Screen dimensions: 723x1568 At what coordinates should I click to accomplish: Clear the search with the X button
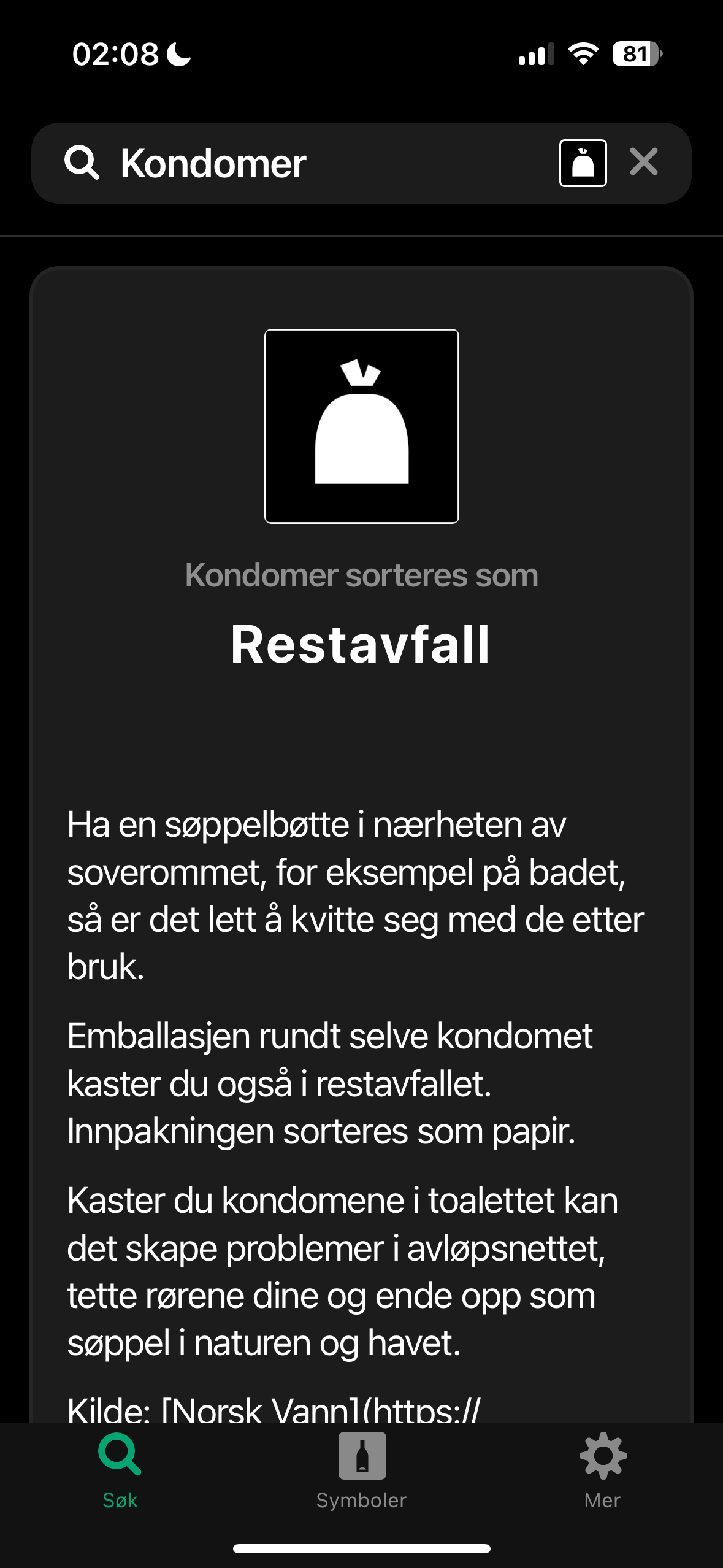point(643,163)
